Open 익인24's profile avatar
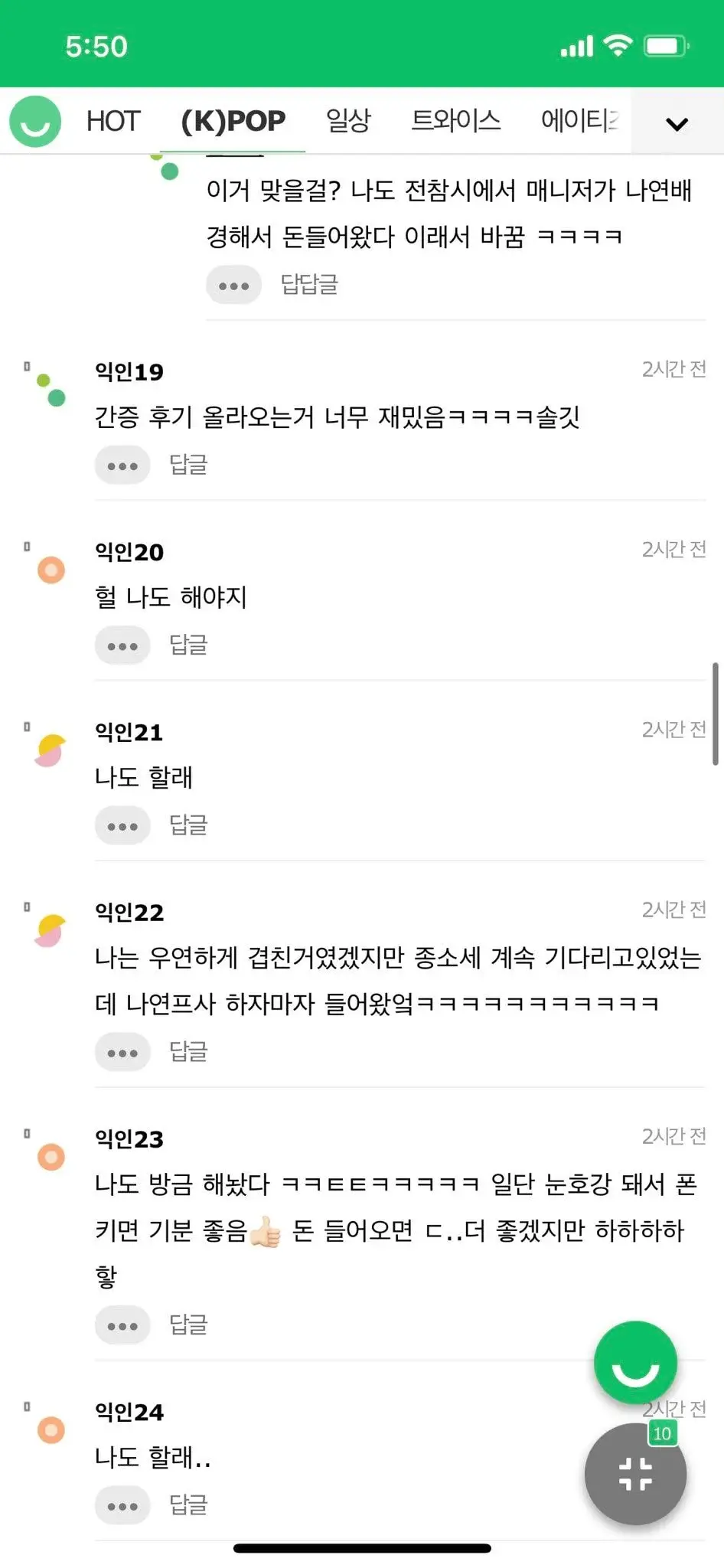Image resolution: width=724 pixels, height=1568 pixels. pyautogui.click(x=50, y=1429)
